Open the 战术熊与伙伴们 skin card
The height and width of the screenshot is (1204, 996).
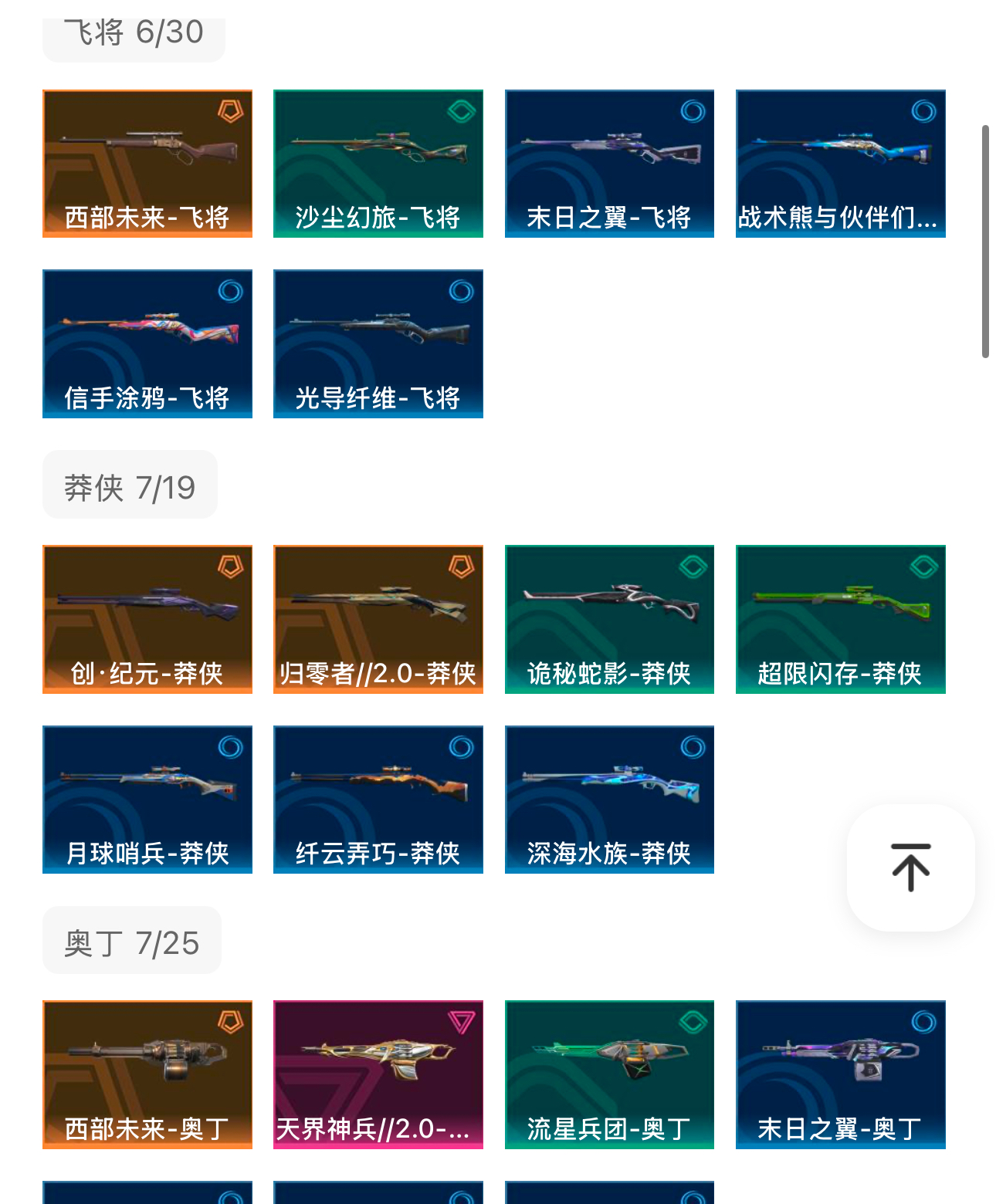click(840, 162)
